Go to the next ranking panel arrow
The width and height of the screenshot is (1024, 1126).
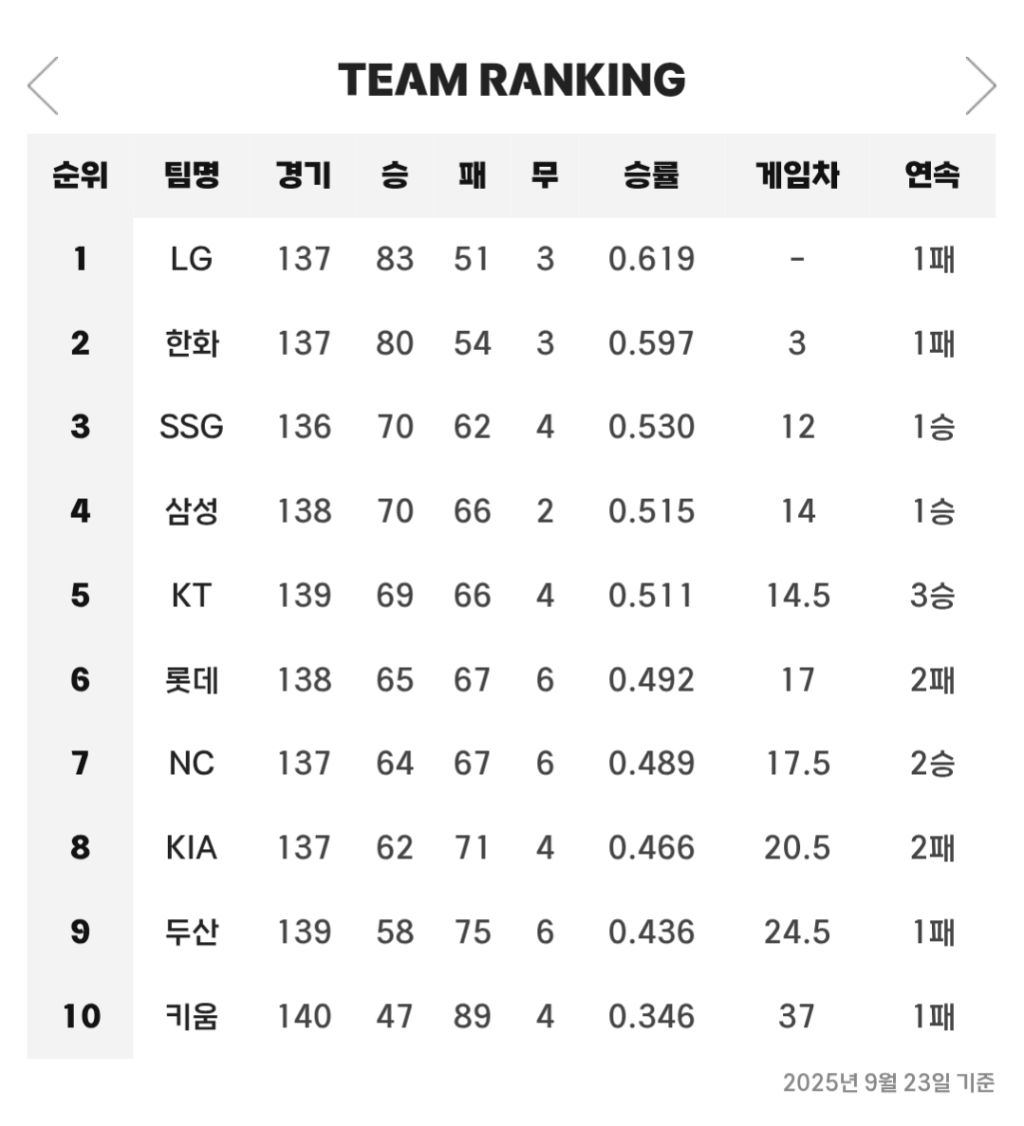click(980, 85)
